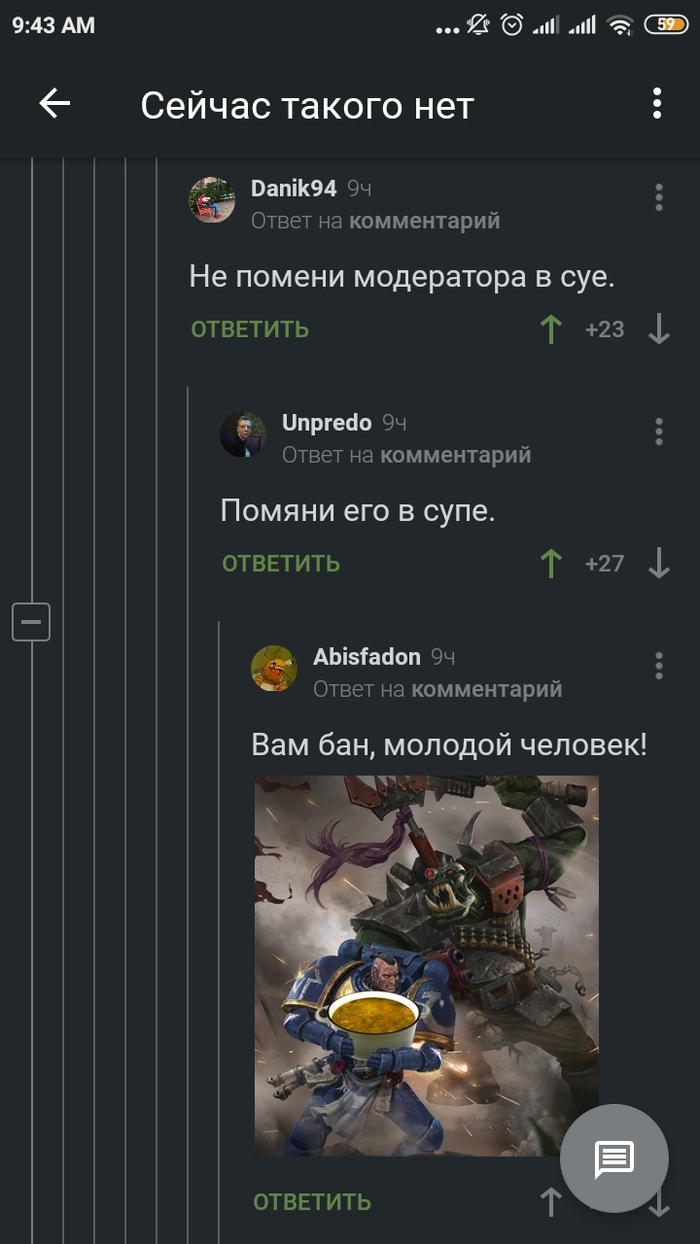
Task: Downvote Unpredo's comment
Action: [658, 563]
